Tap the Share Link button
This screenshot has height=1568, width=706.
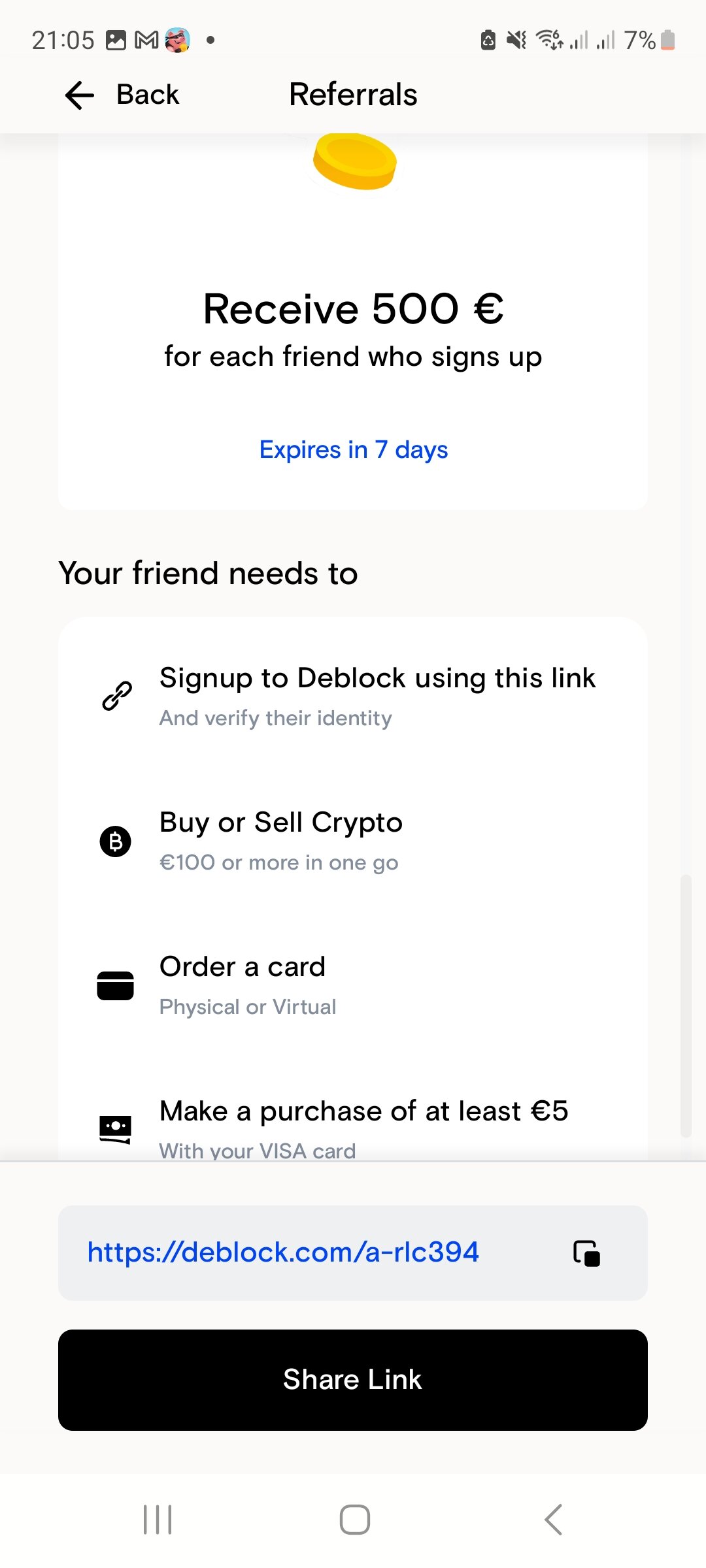(x=353, y=1380)
